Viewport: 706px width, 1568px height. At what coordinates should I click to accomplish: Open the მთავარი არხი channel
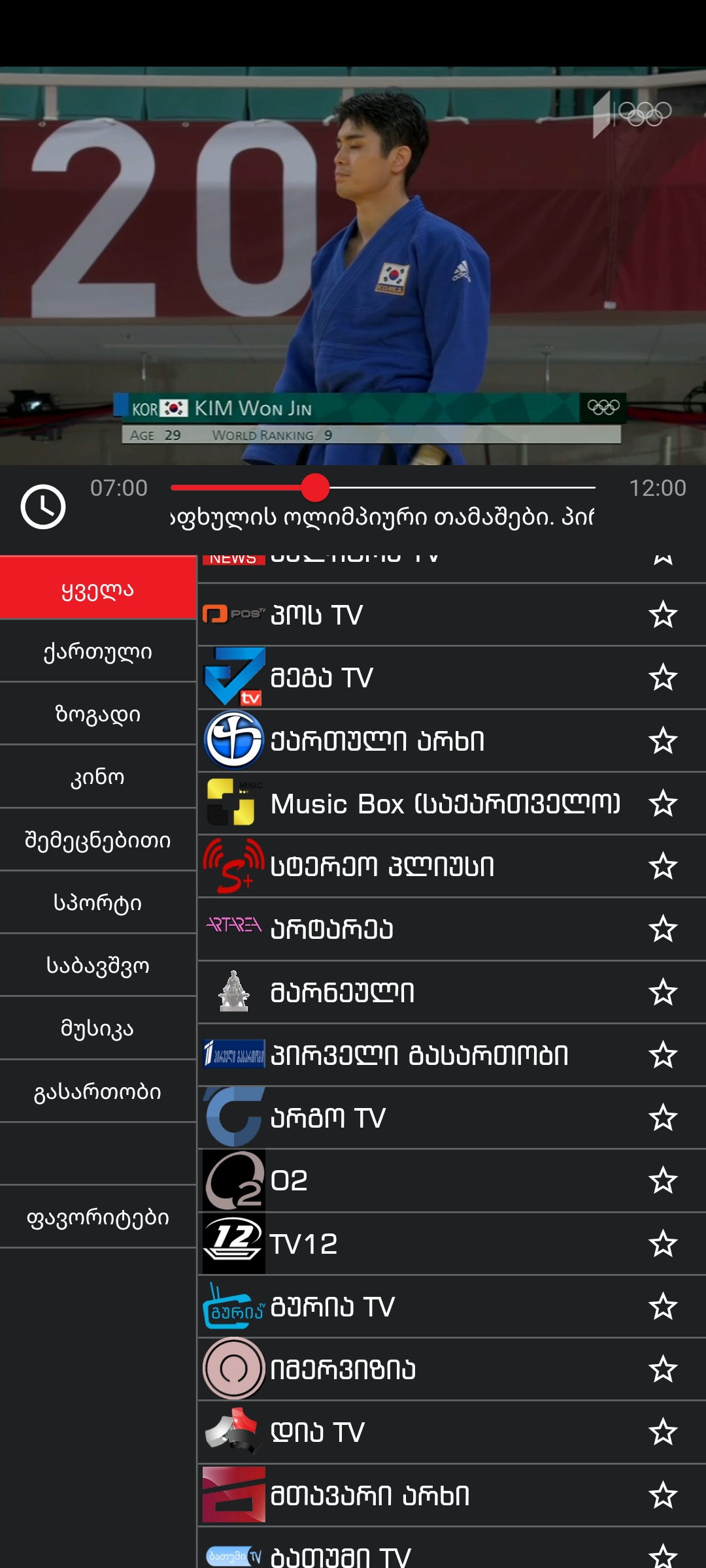[418, 1495]
